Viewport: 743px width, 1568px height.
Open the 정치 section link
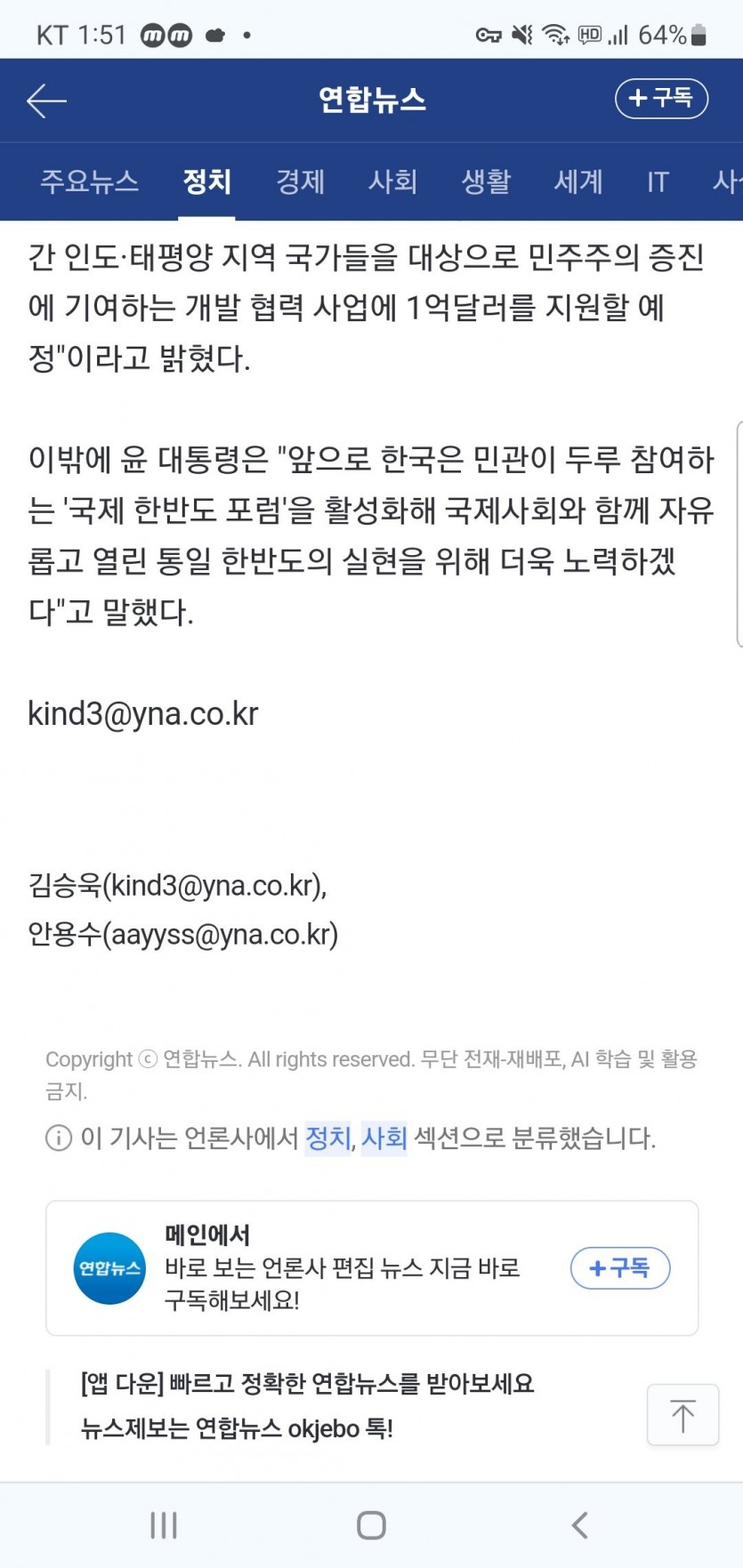(x=328, y=1138)
